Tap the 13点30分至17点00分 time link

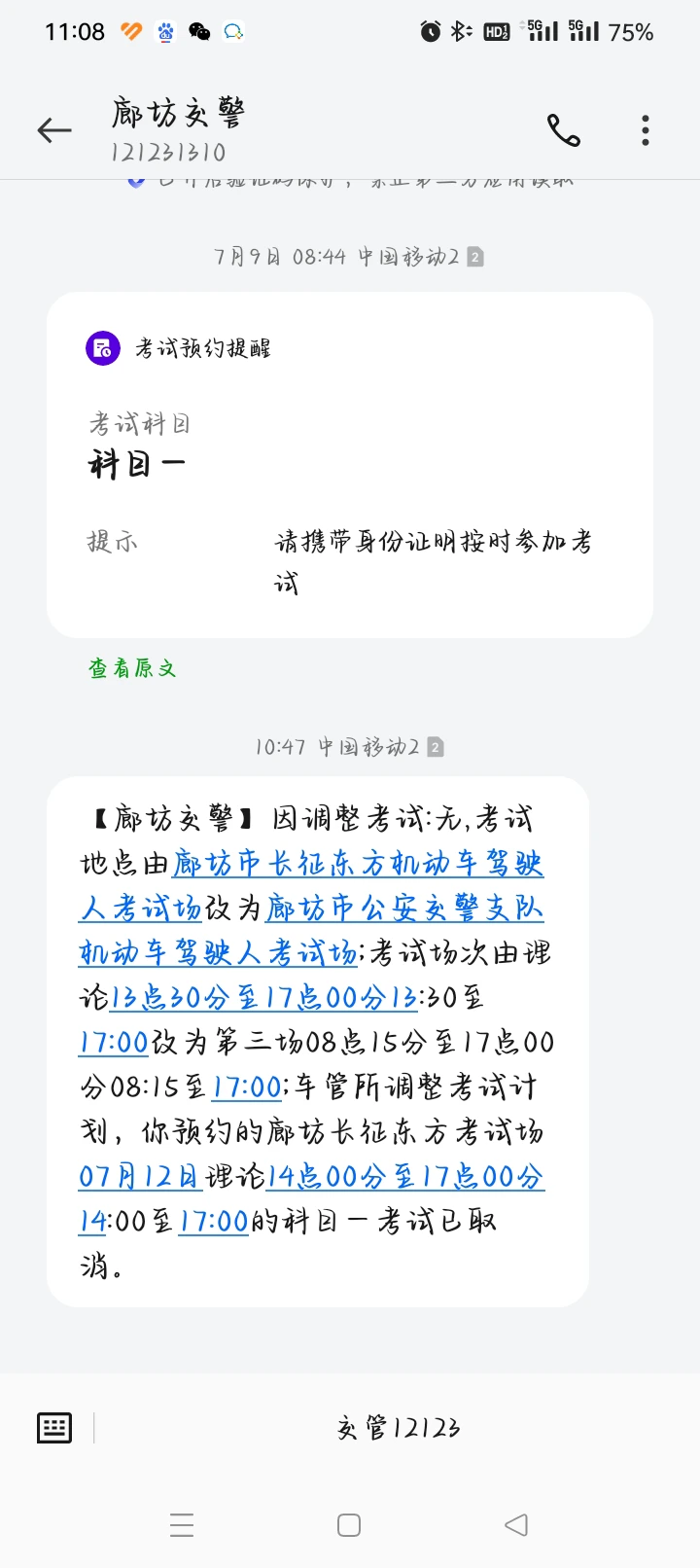click(x=263, y=998)
